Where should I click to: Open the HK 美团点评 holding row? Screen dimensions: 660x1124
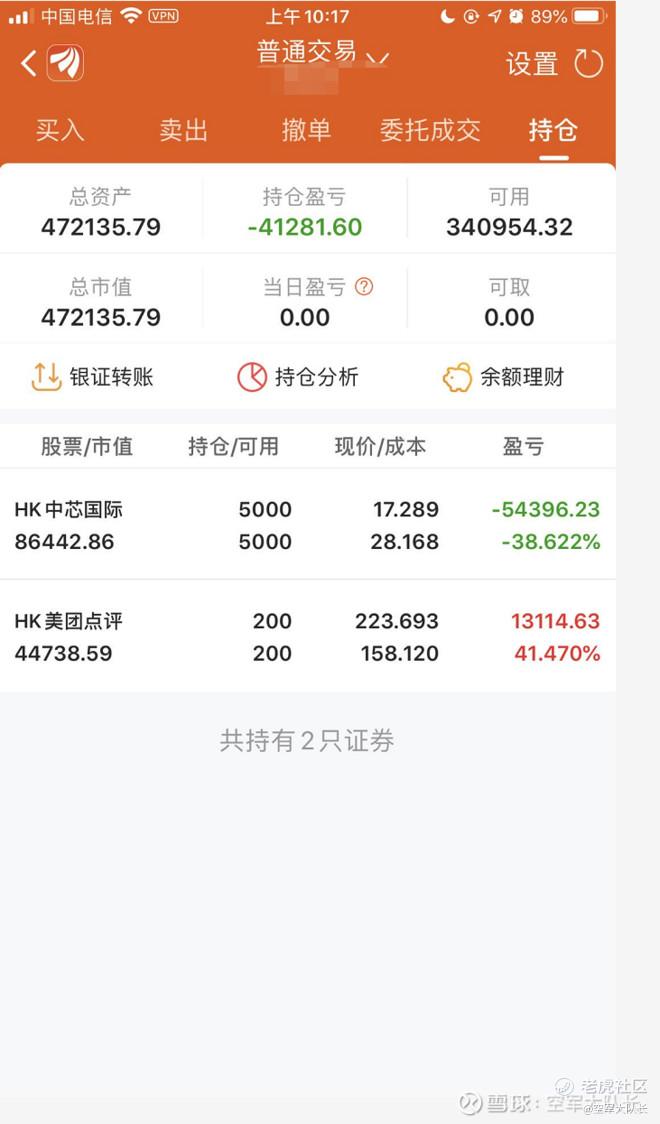[x=307, y=637]
